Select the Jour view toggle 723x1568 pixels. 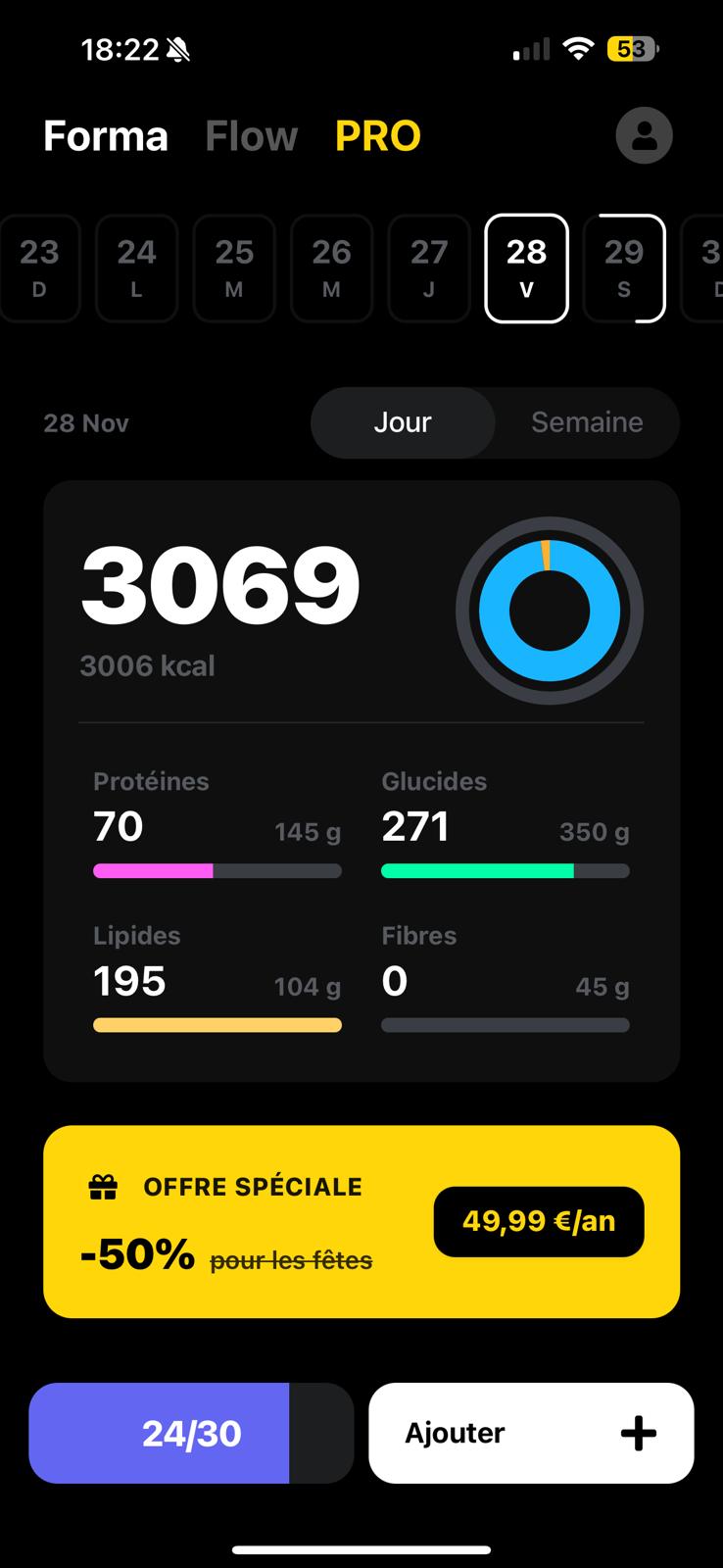click(x=402, y=422)
